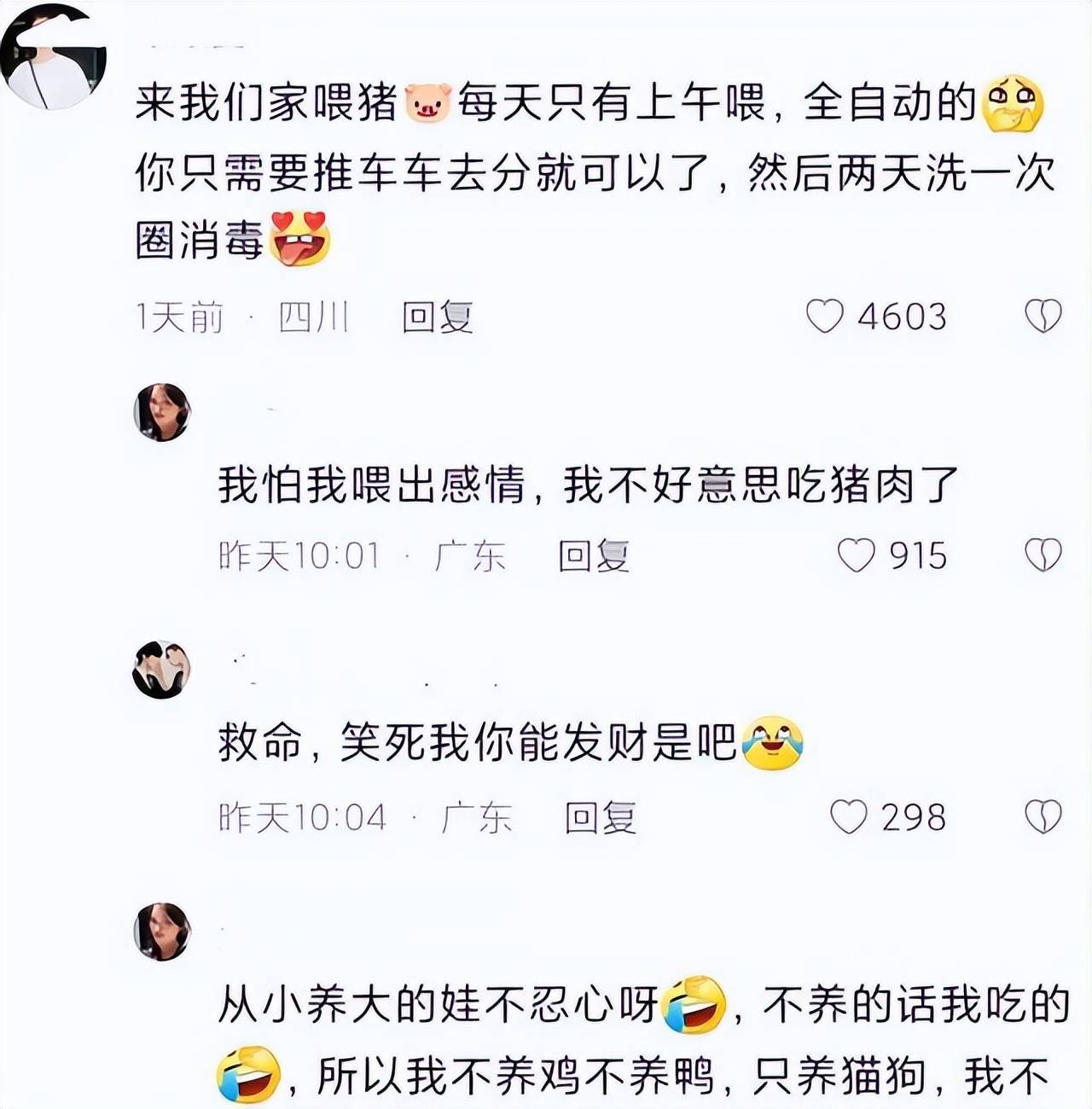View profile of the 救命，笑死我 commenter
The image size is (1092, 1109).
tap(161, 670)
